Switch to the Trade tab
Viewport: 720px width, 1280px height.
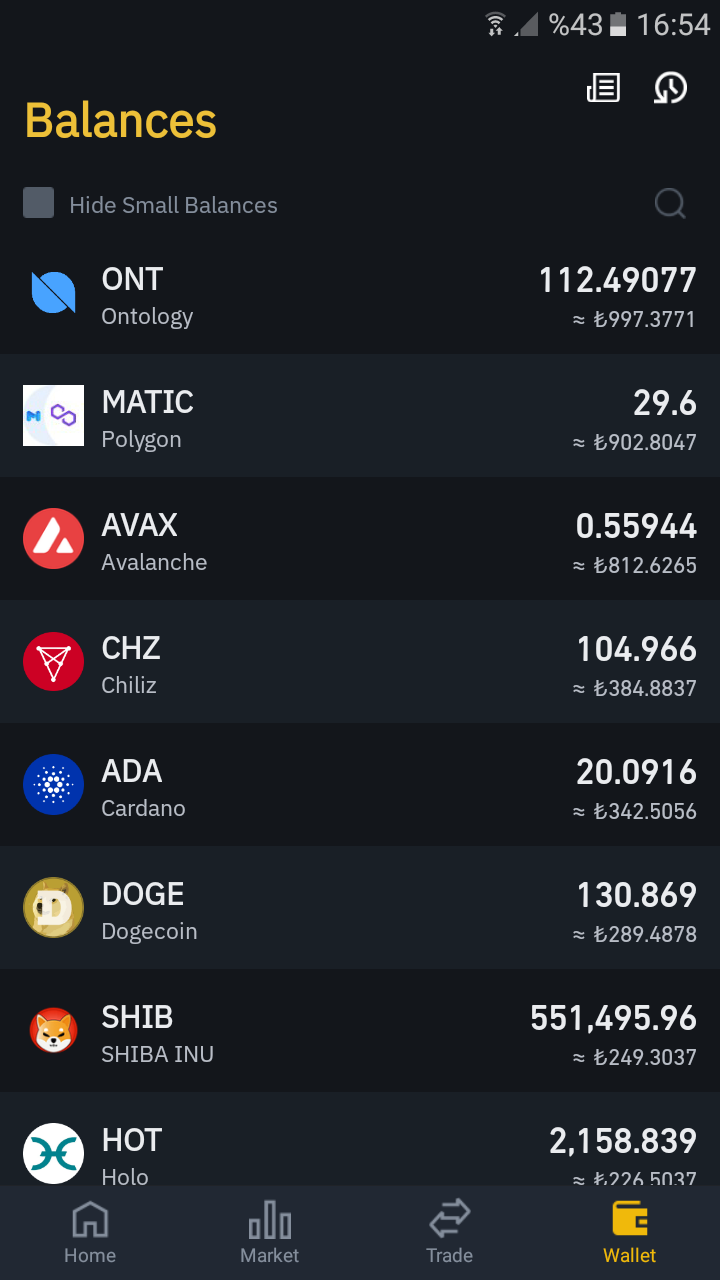pos(449,1233)
